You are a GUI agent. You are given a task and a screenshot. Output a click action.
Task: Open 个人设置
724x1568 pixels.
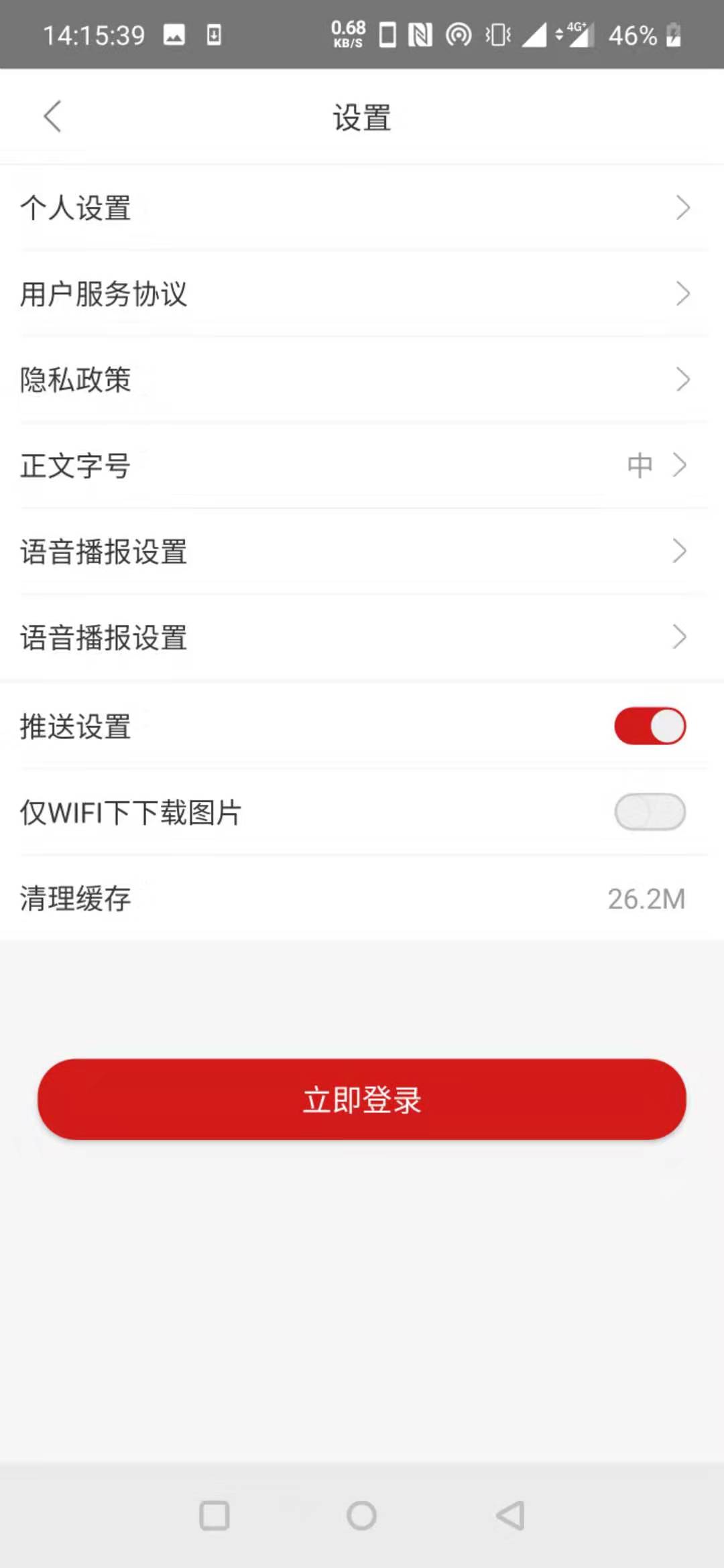[362, 208]
